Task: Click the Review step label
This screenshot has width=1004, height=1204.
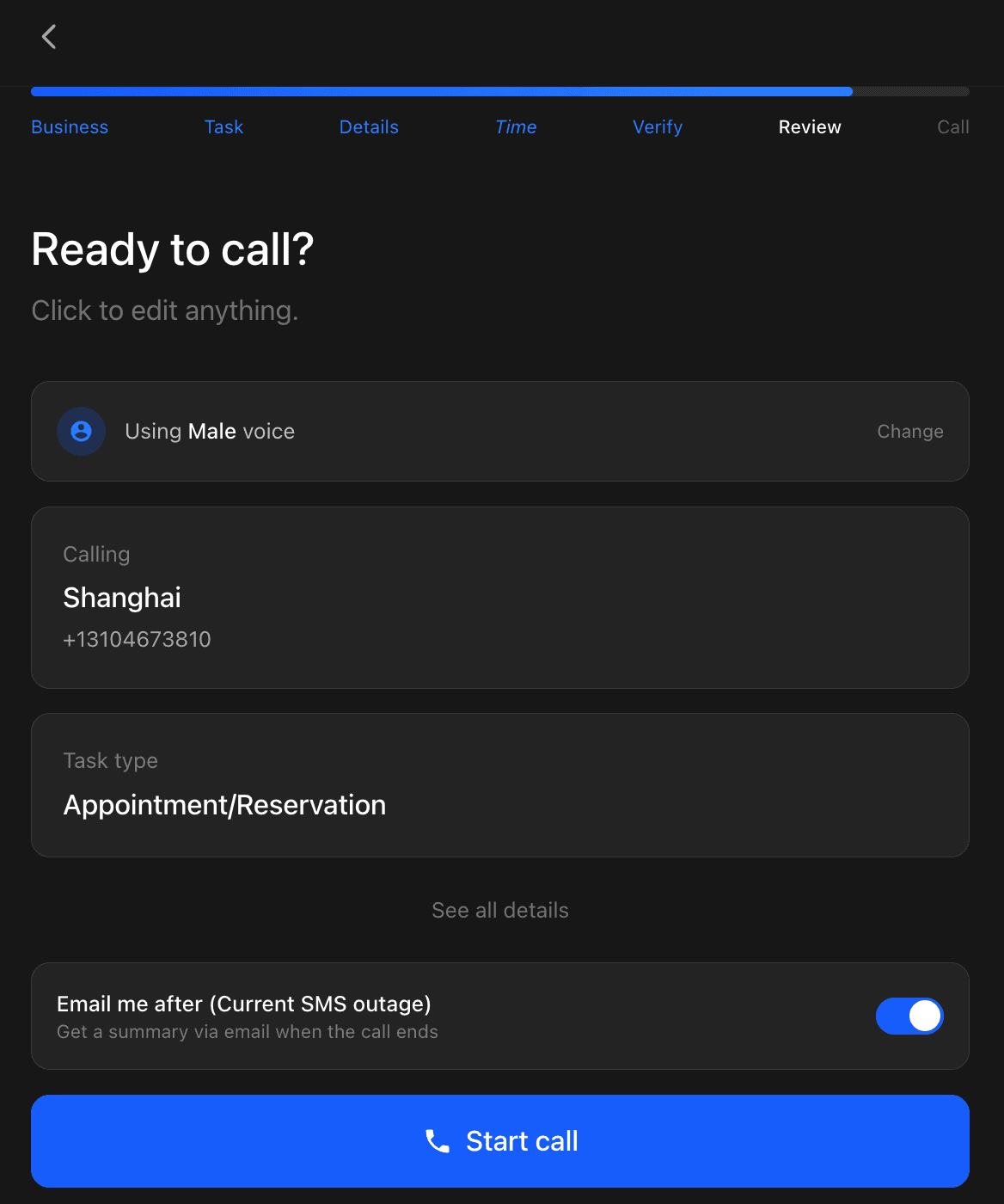Action: pyautogui.click(x=809, y=126)
